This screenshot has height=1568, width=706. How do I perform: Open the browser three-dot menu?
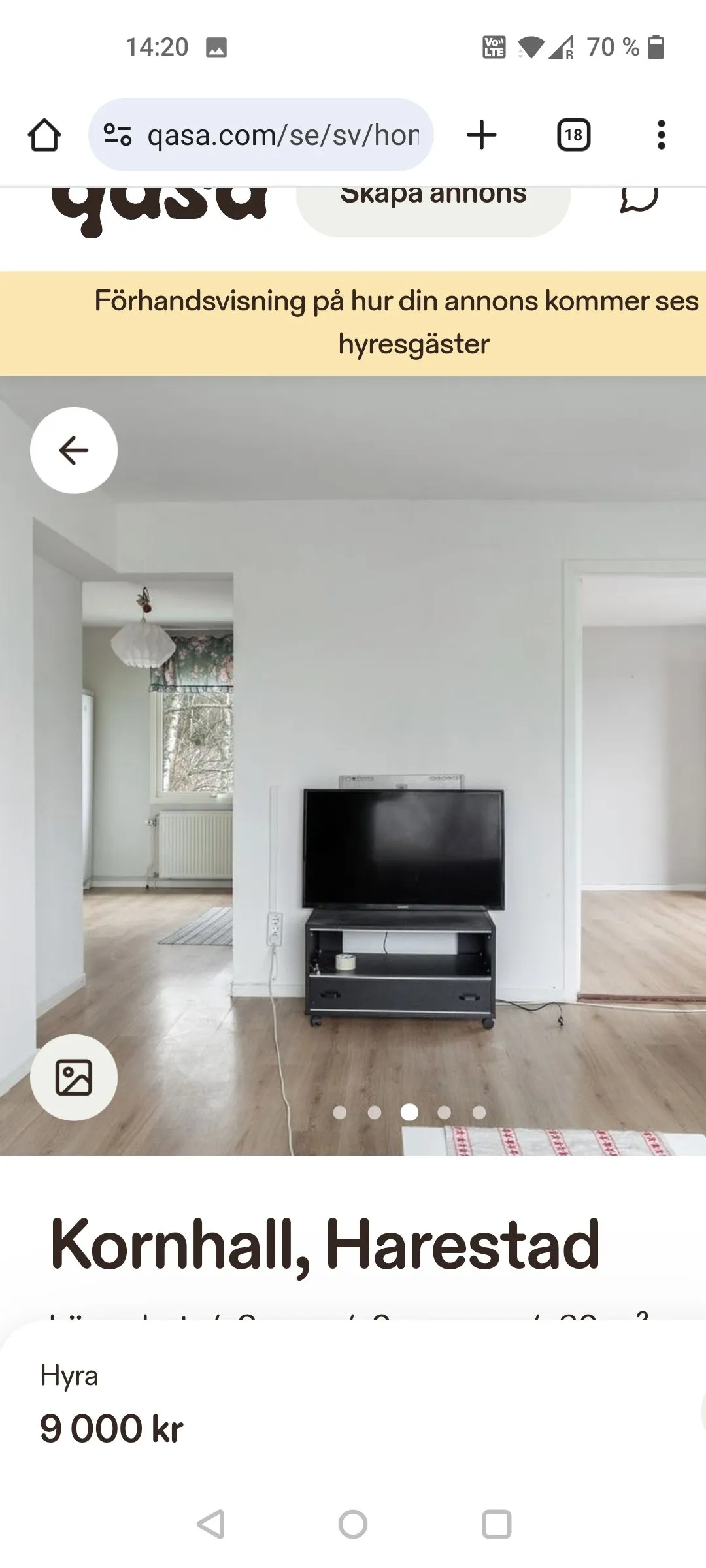point(662,134)
